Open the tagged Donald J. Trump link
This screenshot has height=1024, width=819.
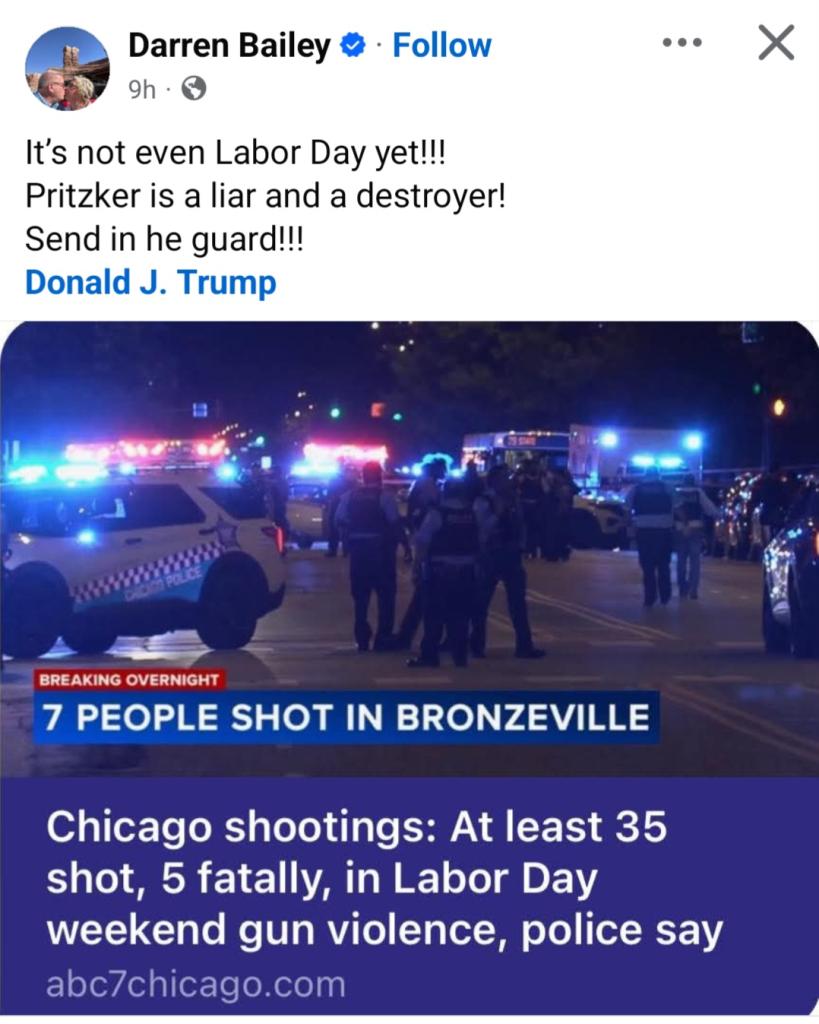[150, 282]
